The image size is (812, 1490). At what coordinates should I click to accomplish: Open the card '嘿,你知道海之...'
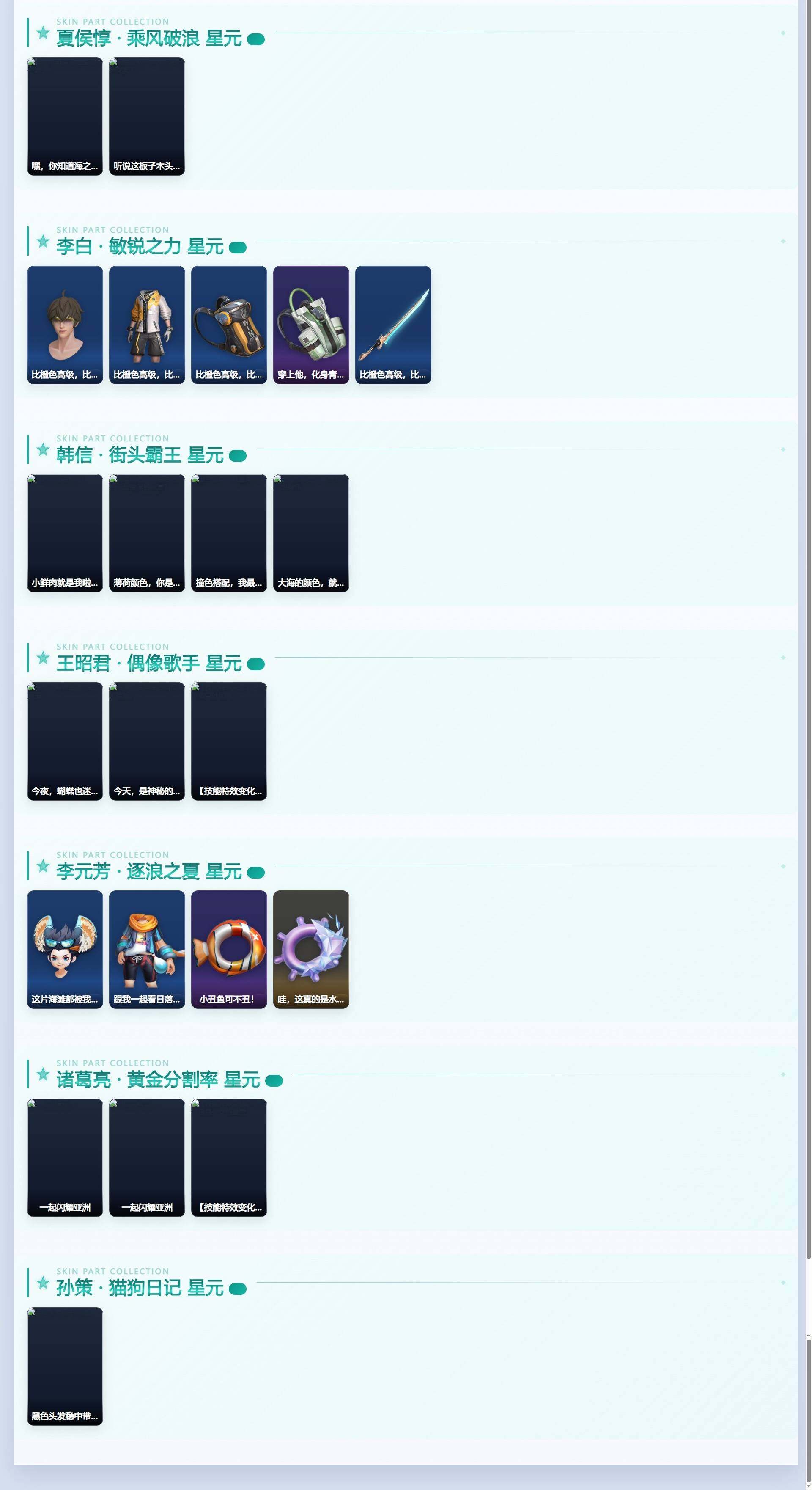coord(65,116)
